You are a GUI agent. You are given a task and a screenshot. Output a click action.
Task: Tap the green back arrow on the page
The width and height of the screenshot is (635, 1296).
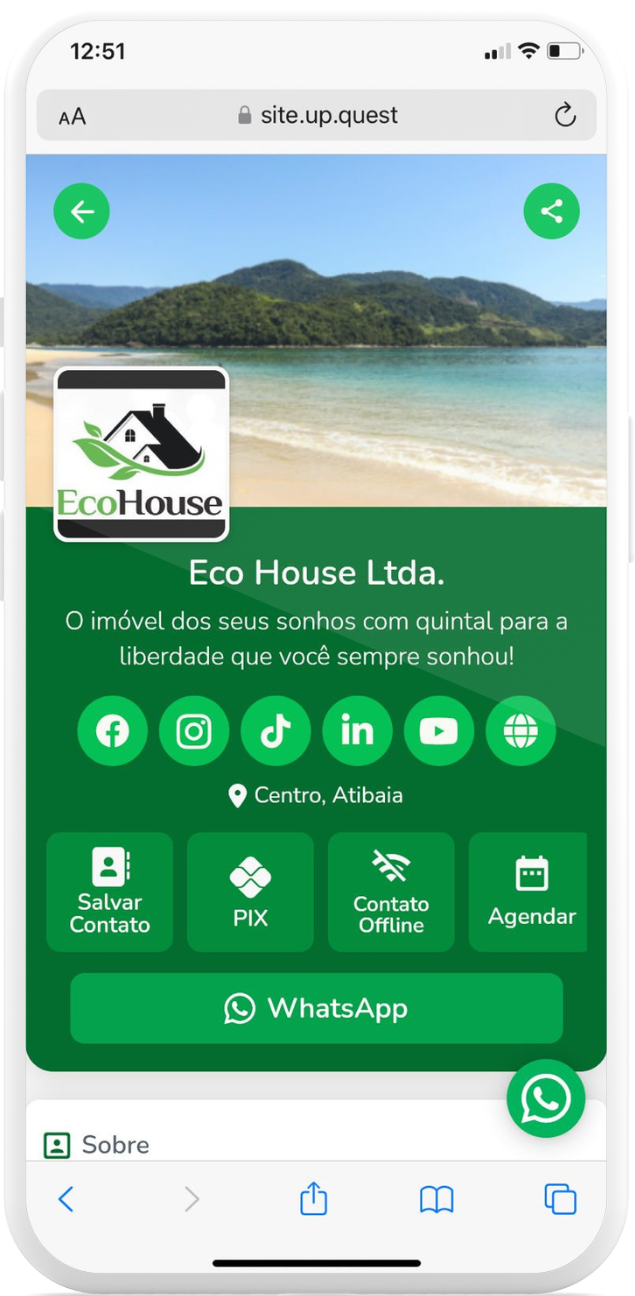coord(81,211)
